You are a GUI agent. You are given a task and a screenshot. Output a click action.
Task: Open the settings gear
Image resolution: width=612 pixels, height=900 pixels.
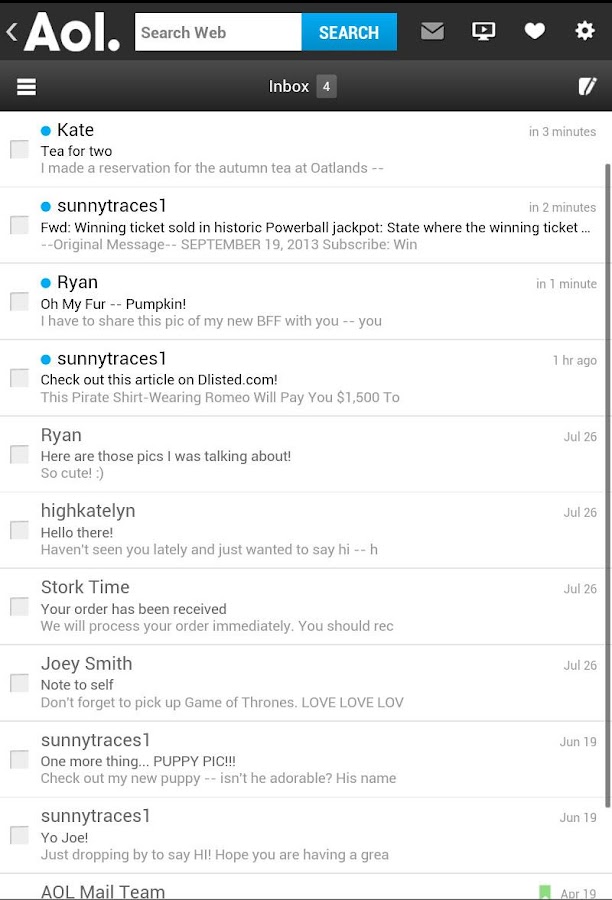(585, 31)
